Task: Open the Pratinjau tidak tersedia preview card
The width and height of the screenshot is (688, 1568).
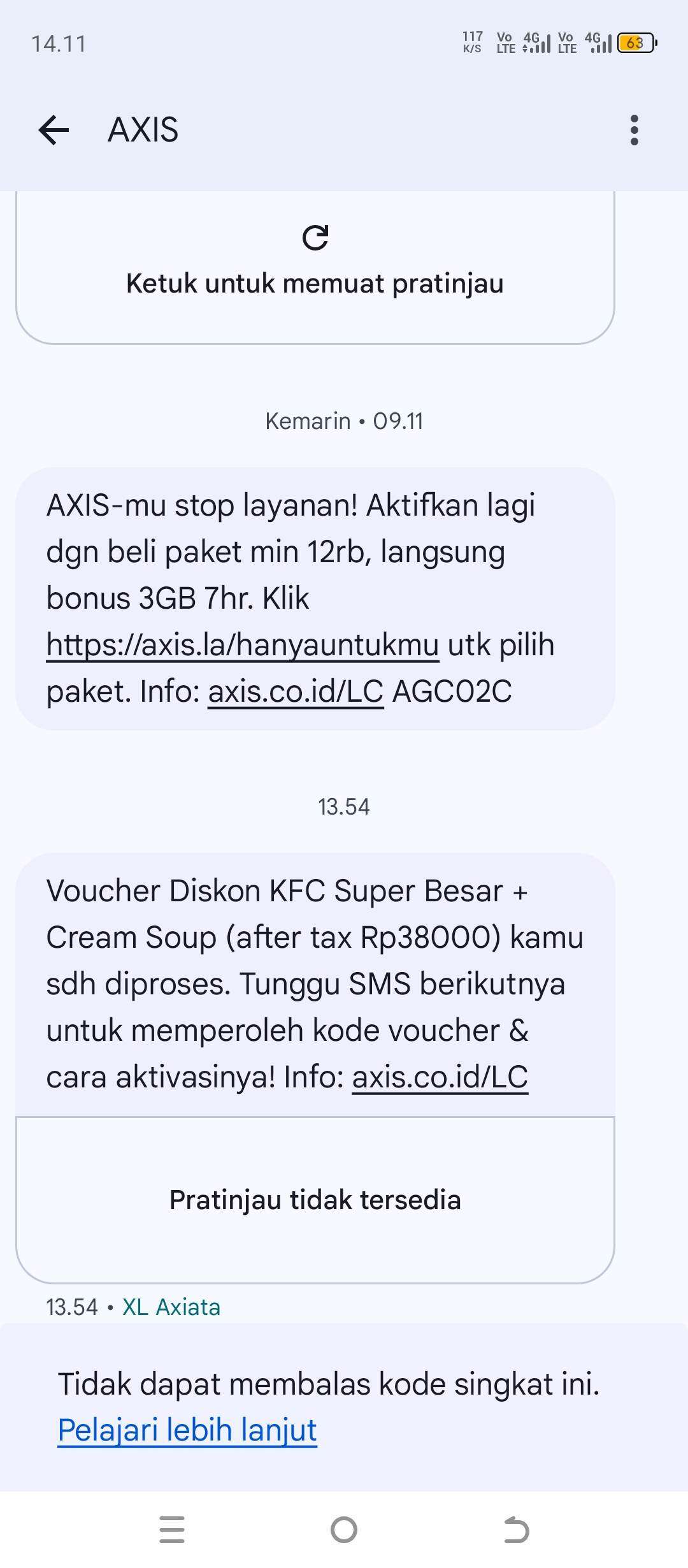Action: [315, 1200]
